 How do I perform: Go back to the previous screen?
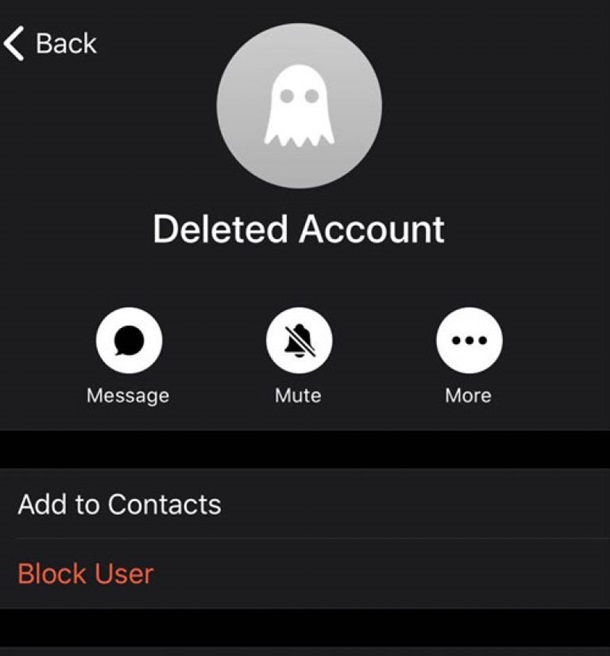[x=50, y=44]
